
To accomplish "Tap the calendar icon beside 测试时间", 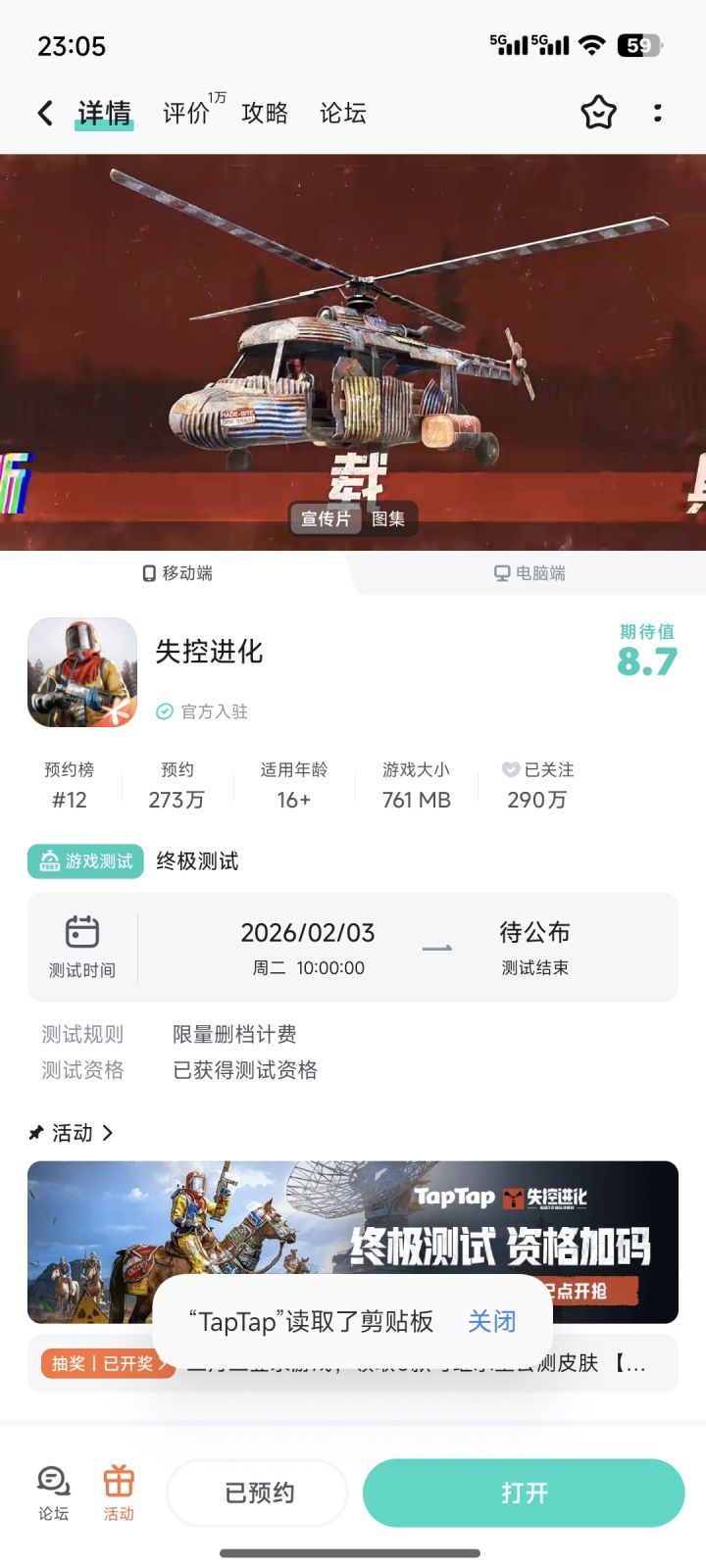I will pos(81,931).
